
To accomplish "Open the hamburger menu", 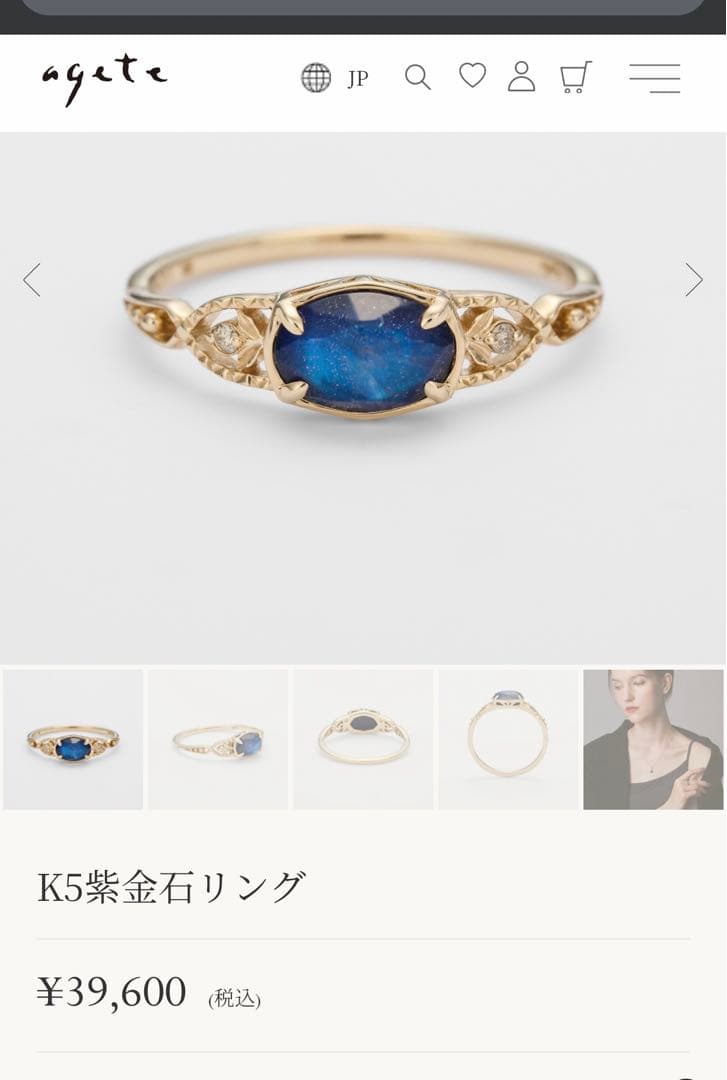I will click(655, 78).
